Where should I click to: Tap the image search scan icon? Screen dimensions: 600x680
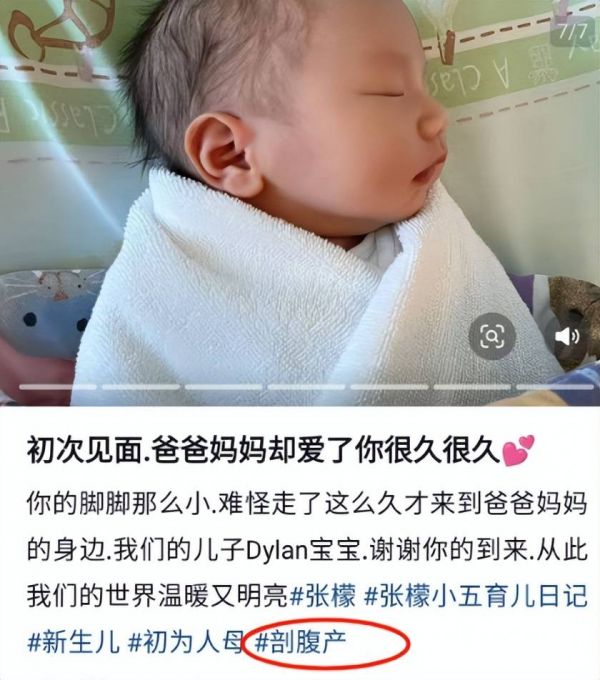pos(491,336)
